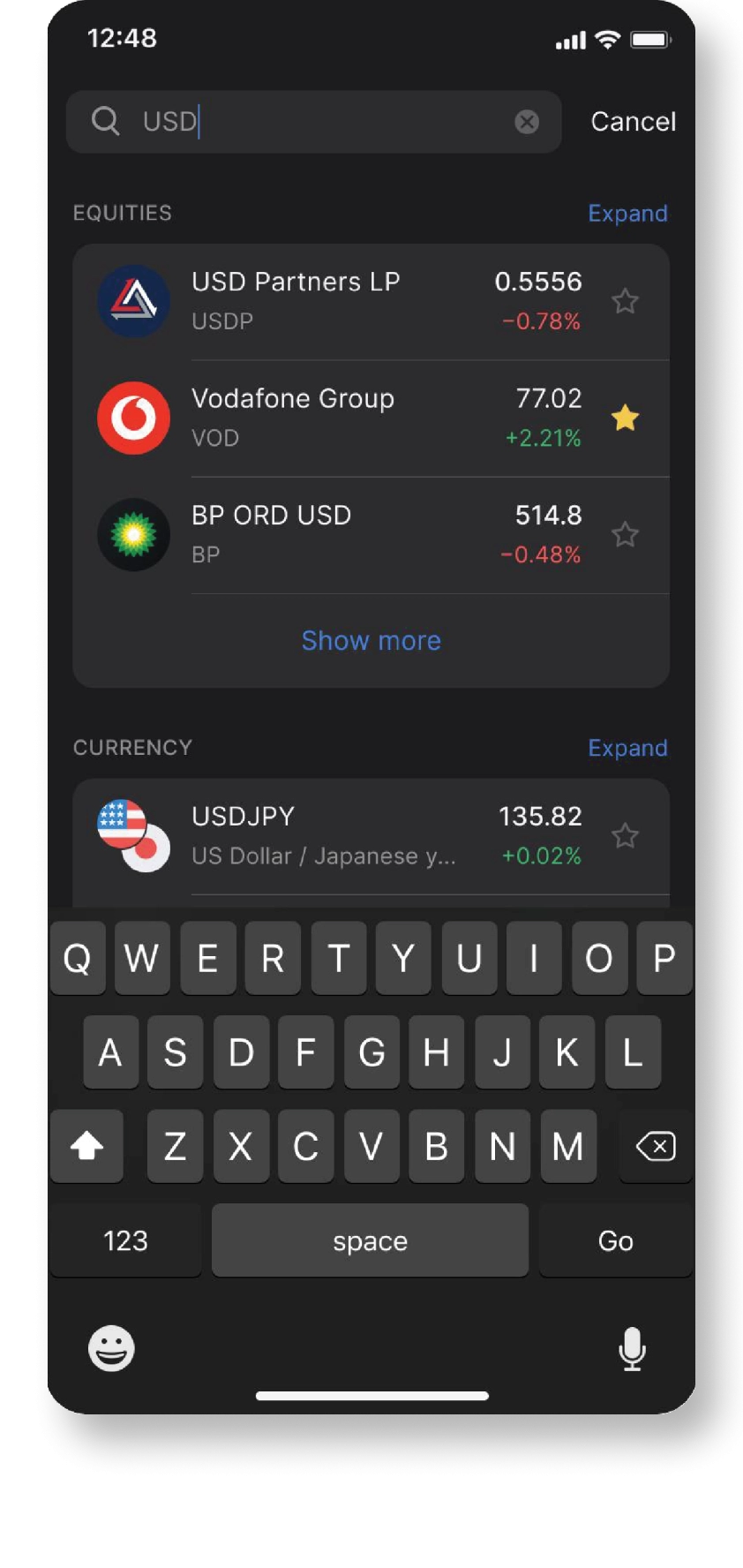Add USD Partners LP to favorites
The height and width of the screenshot is (1568, 743).
625,301
